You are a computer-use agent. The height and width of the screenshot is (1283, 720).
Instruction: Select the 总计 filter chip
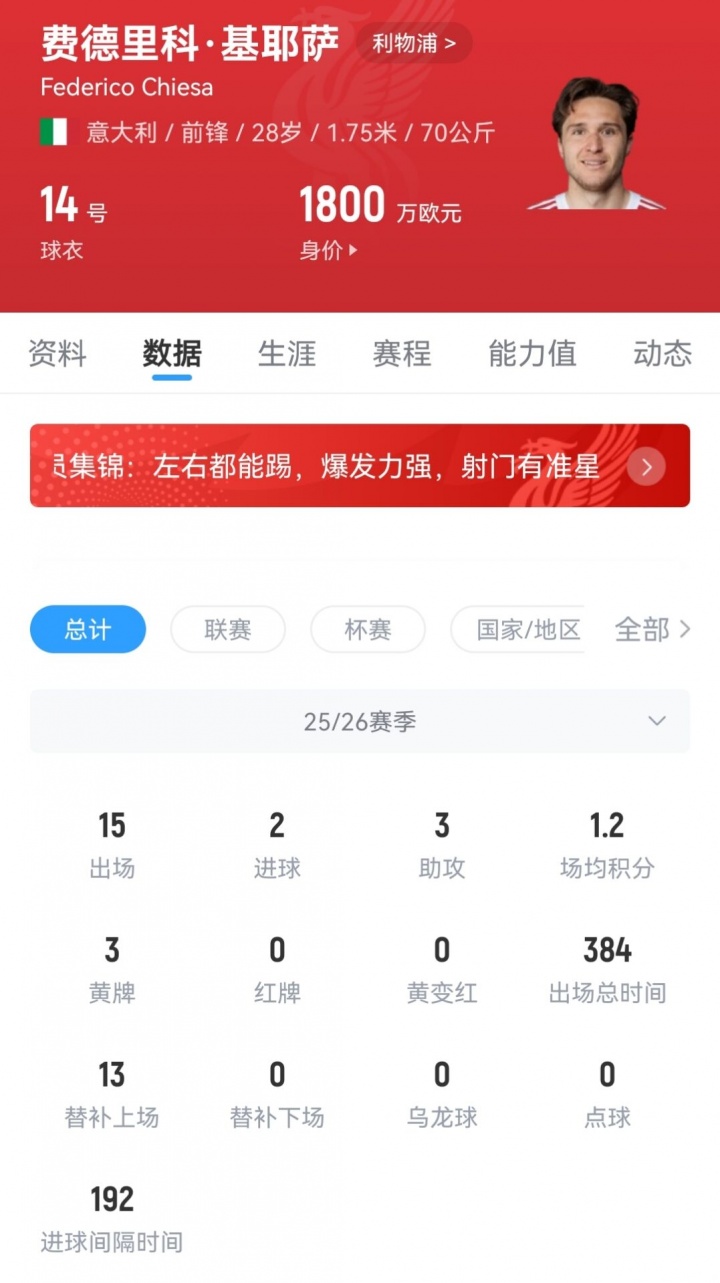(x=88, y=629)
